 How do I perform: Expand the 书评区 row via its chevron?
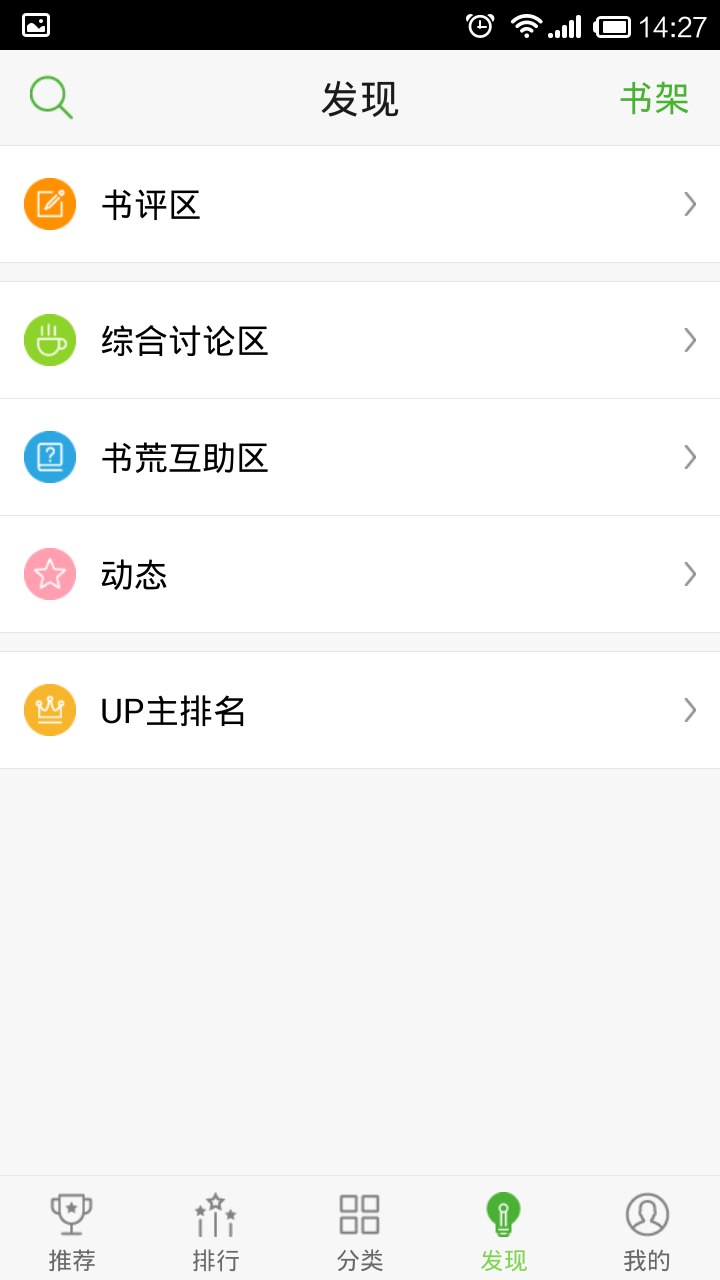pyautogui.click(x=689, y=203)
